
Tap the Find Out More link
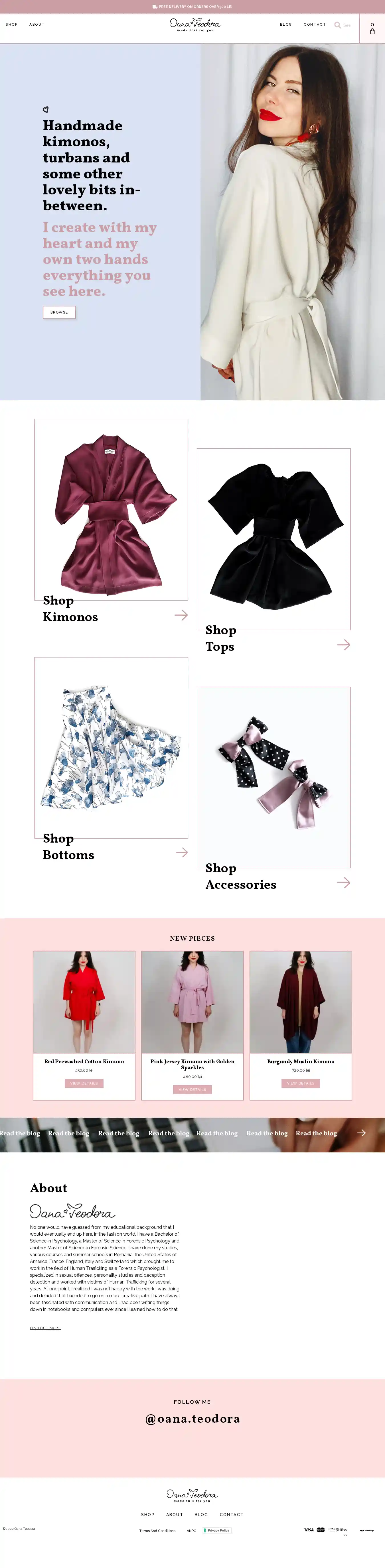(x=45, y=1327)
